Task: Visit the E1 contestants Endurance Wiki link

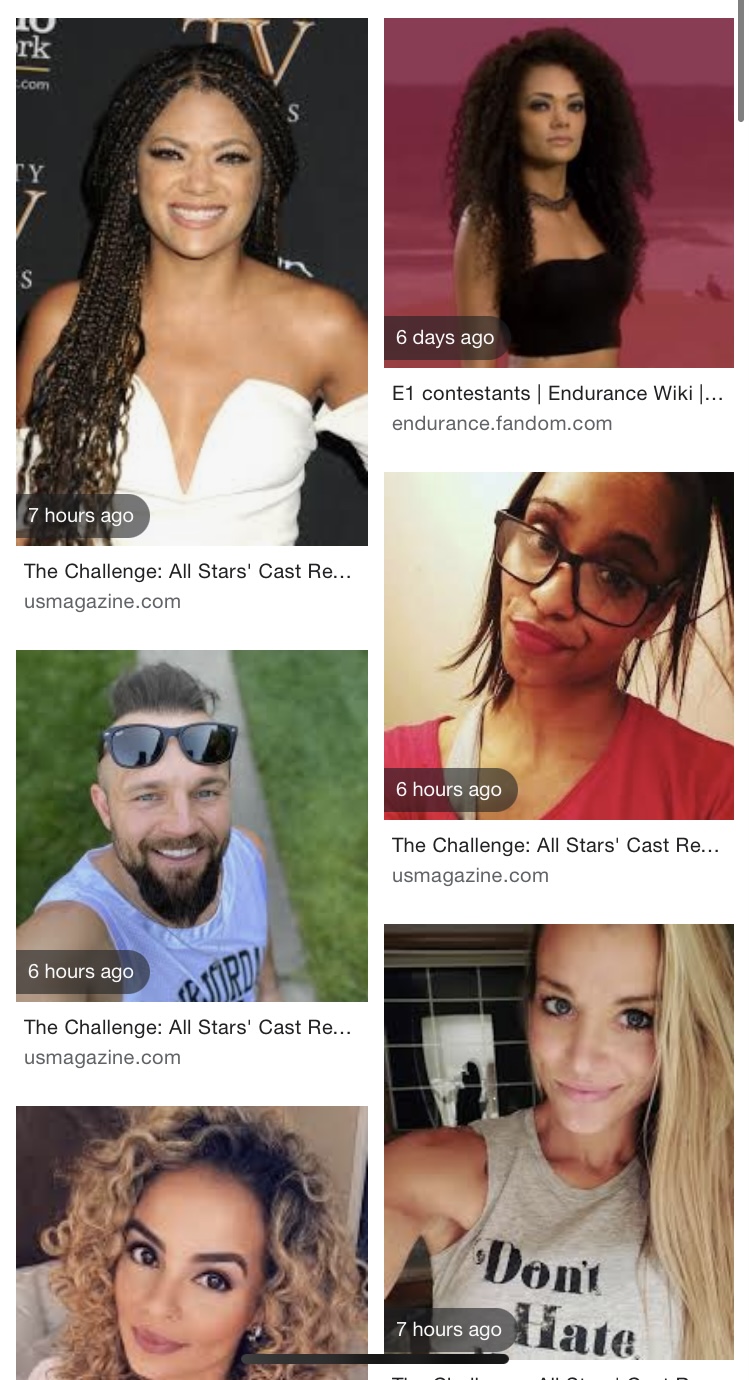Action: click(x=558, y=393)
